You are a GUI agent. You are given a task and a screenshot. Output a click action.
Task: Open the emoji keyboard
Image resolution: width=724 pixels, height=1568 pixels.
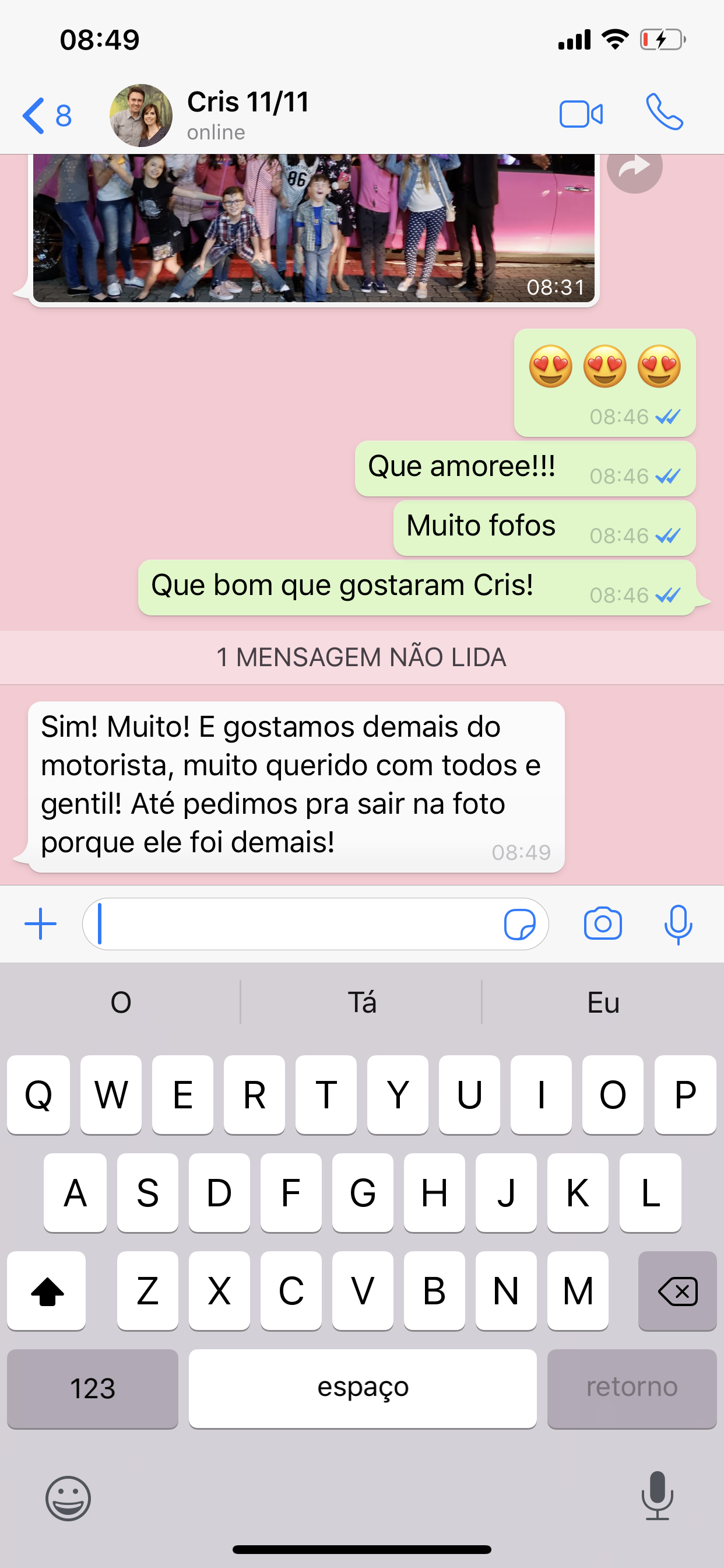[x=68, y=1498]
